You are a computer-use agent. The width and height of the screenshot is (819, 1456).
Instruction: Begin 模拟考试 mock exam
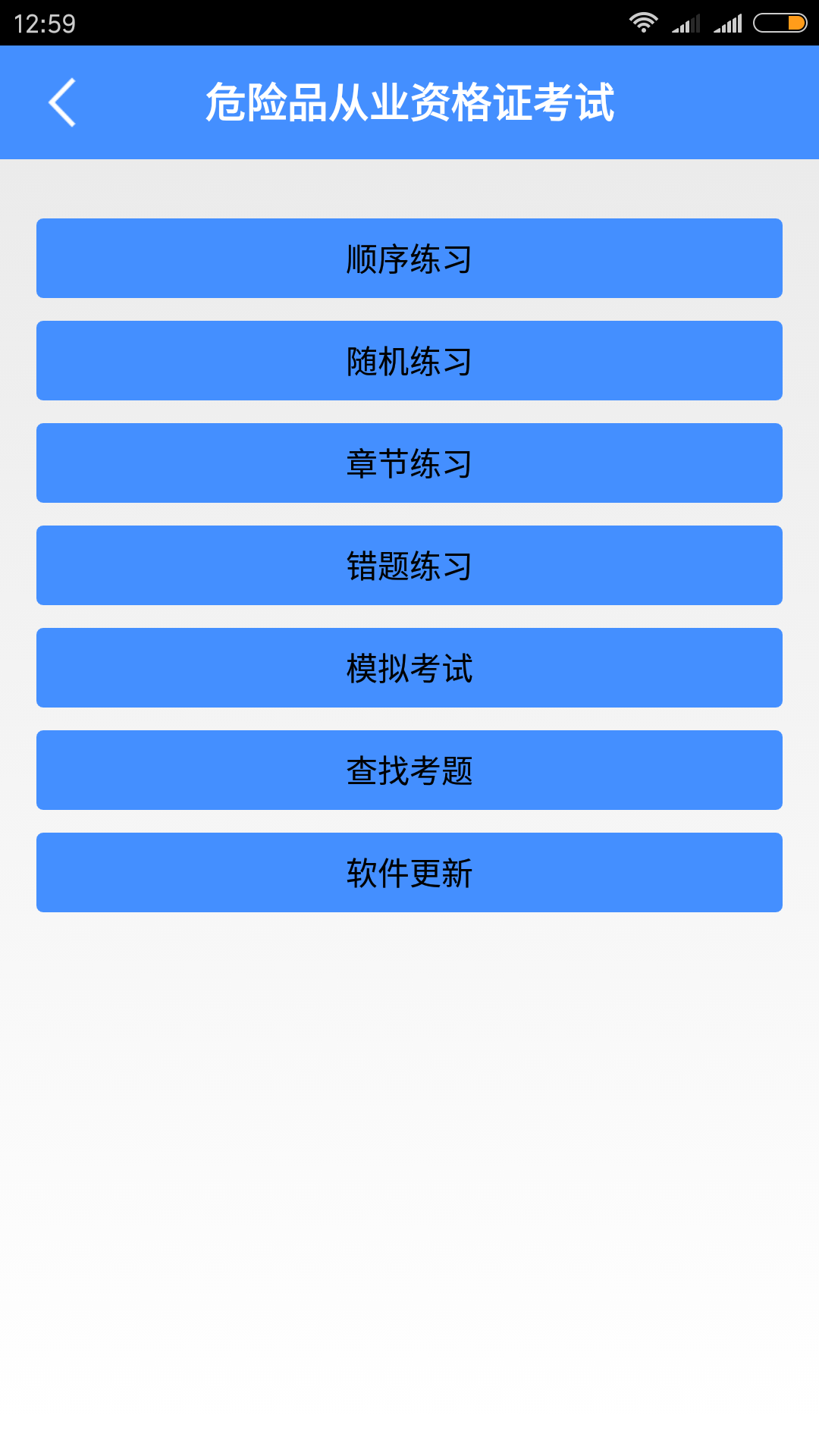[x=409, y=668]
